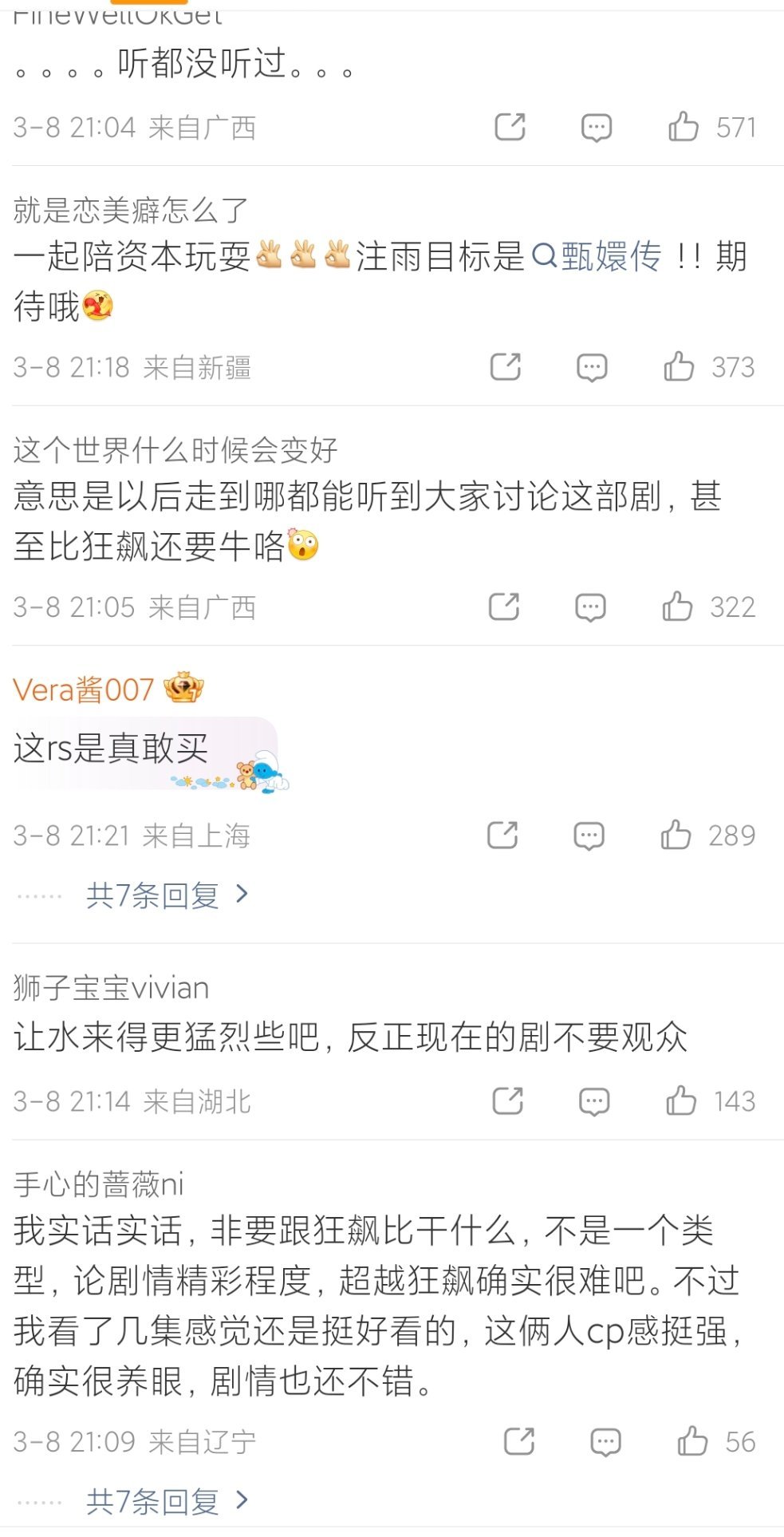Tap the thumbs-up icon showing 571 likes
Image resolution: width=784 pixels, height=1537 pixels.
point(682,126)
